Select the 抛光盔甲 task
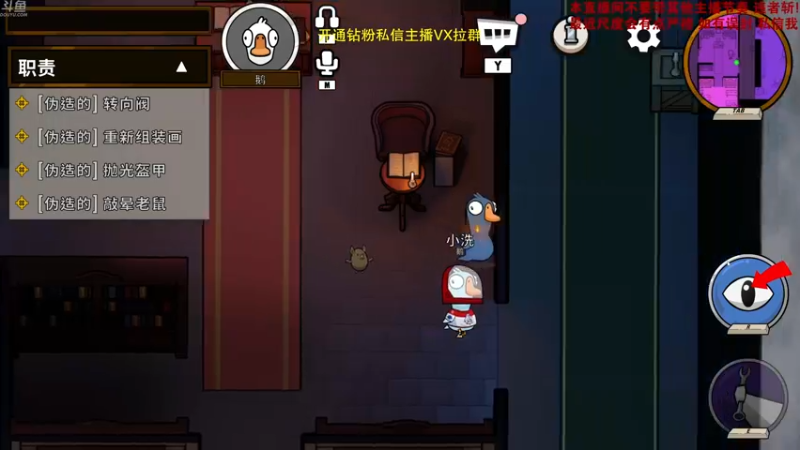Viewport: 800px width, 450px height. click(x=108, y=170)
